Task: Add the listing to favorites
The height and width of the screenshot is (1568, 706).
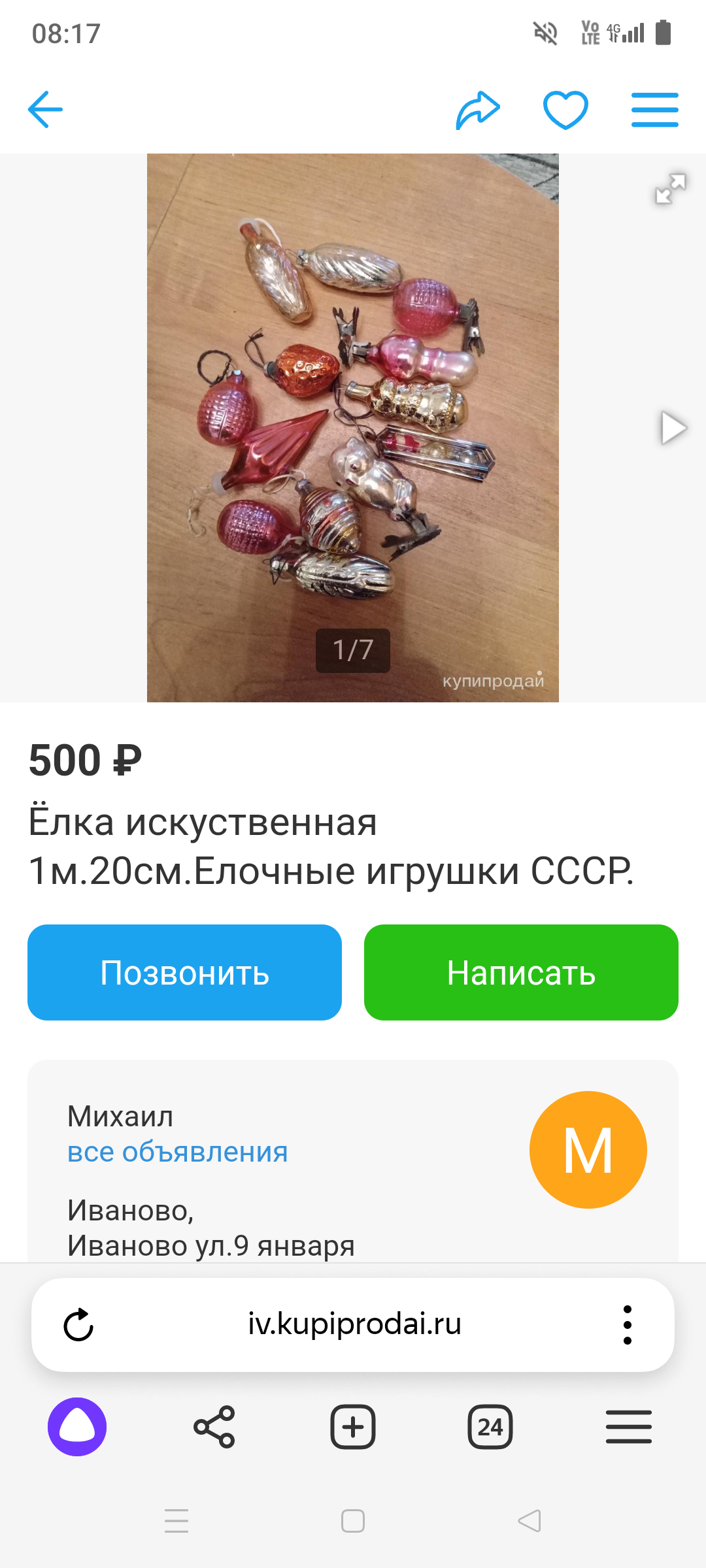Action: tap(565, 110)
